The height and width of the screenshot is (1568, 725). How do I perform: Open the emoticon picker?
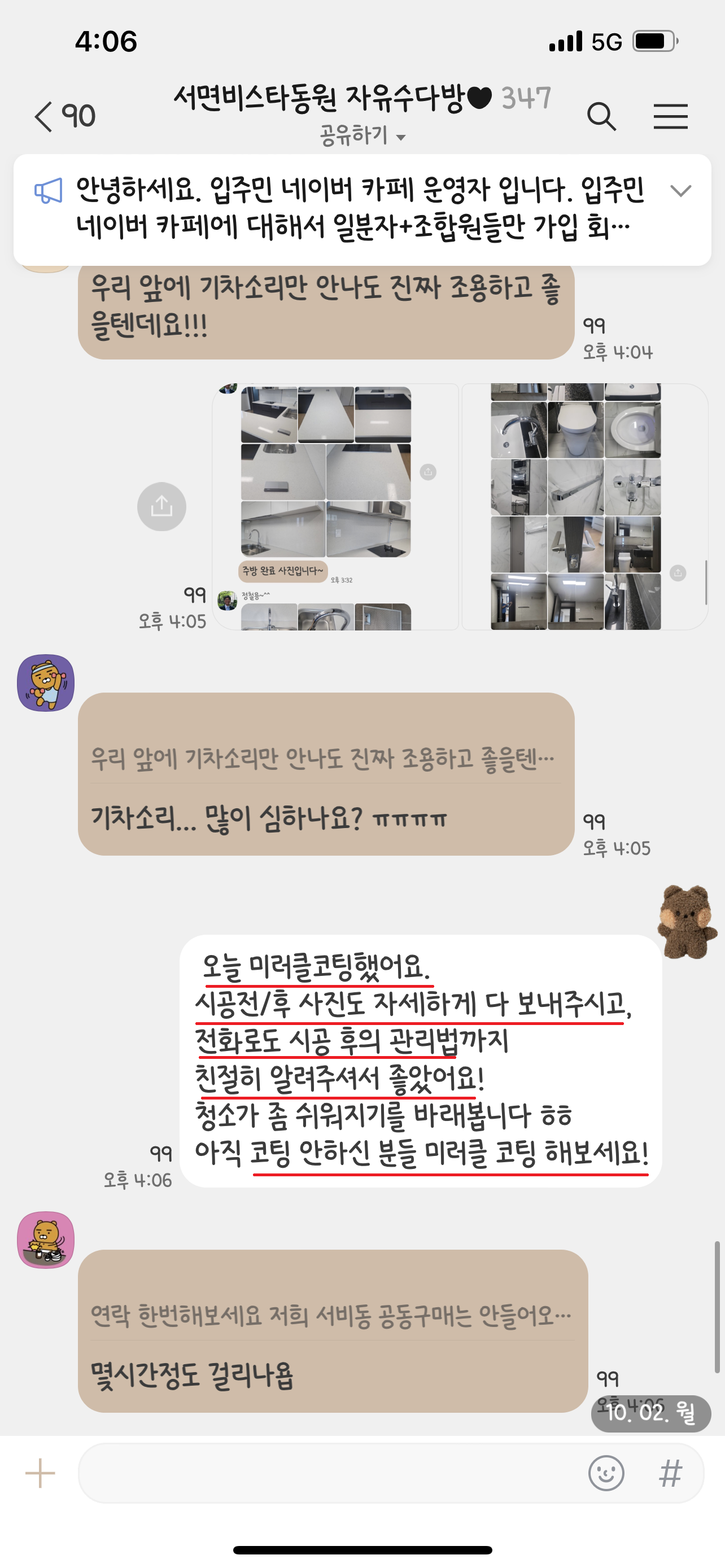click(606, 1473)
